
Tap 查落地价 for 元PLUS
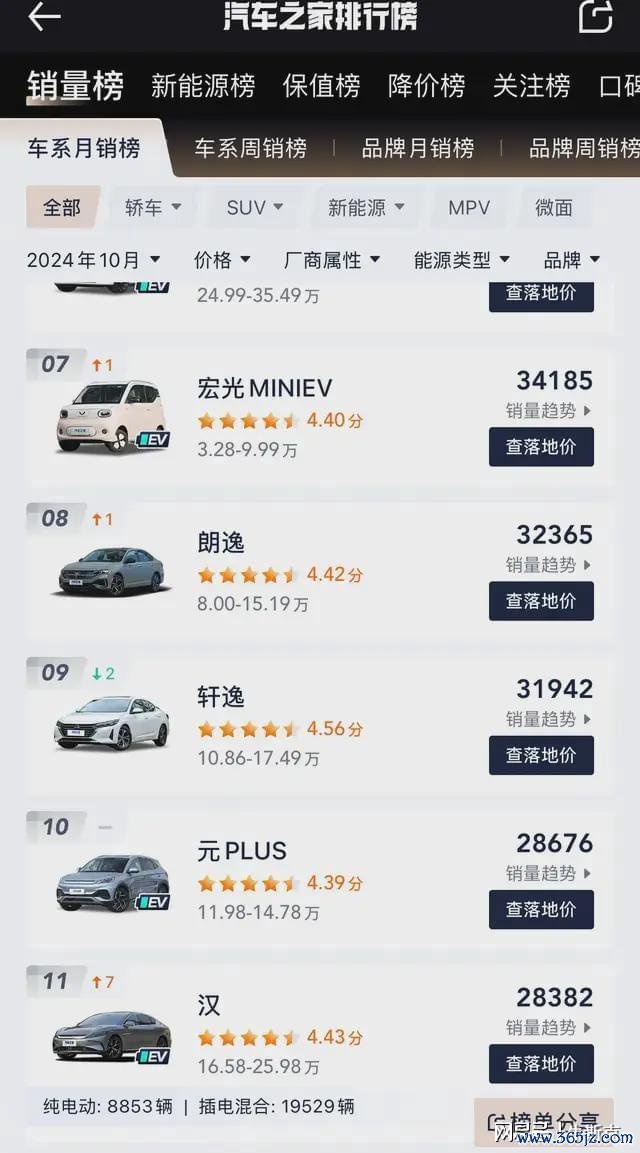[541, 909]
